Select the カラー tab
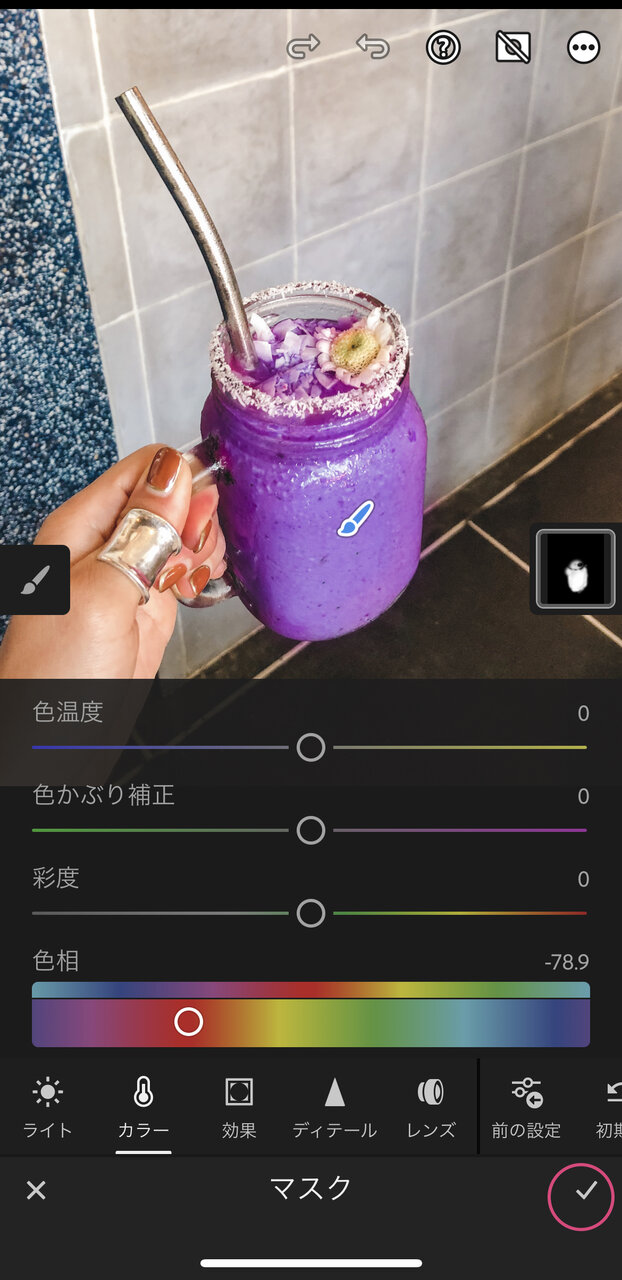This screenshot has width=622, height=1280. (x=143, y=1108)
